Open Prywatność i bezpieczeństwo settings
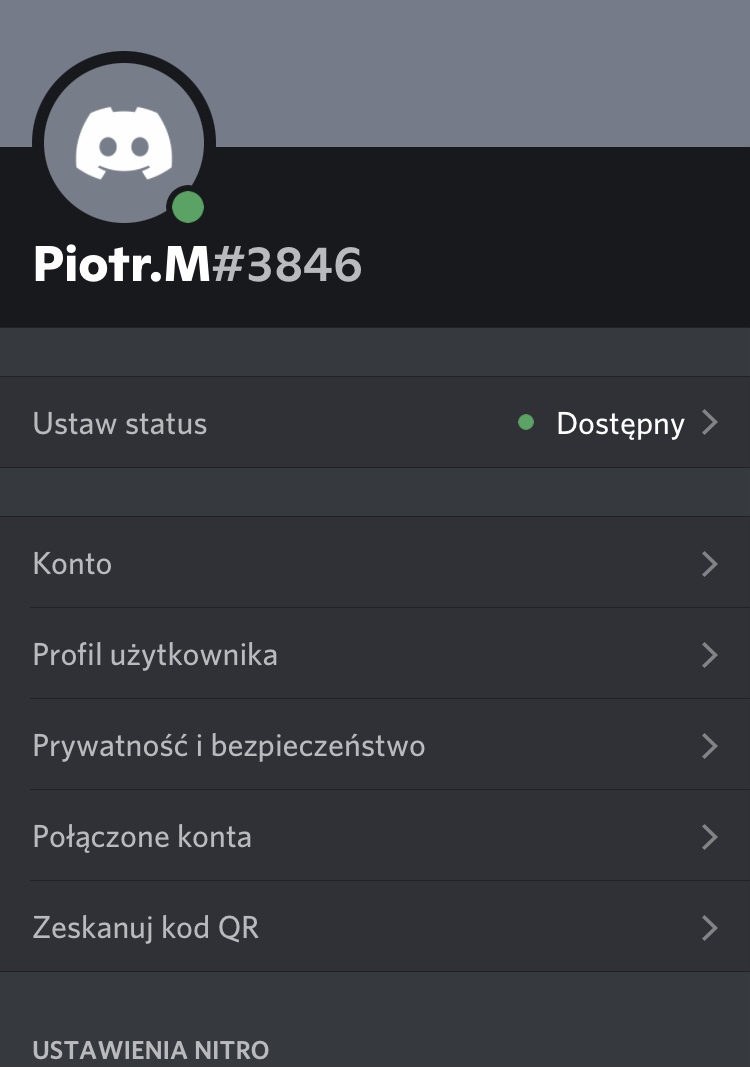 (375, 746)
